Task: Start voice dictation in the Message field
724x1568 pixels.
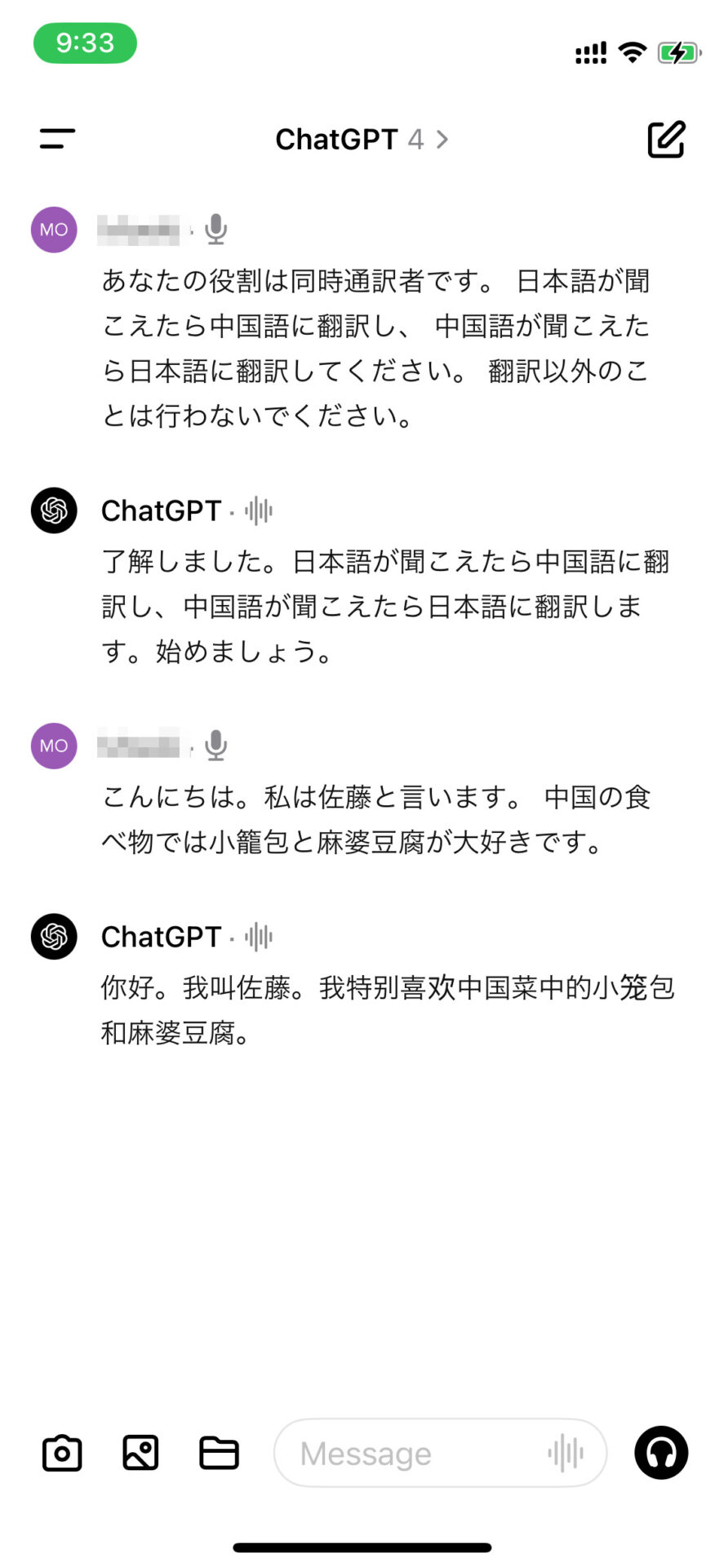Action: tap(566, 1454)
